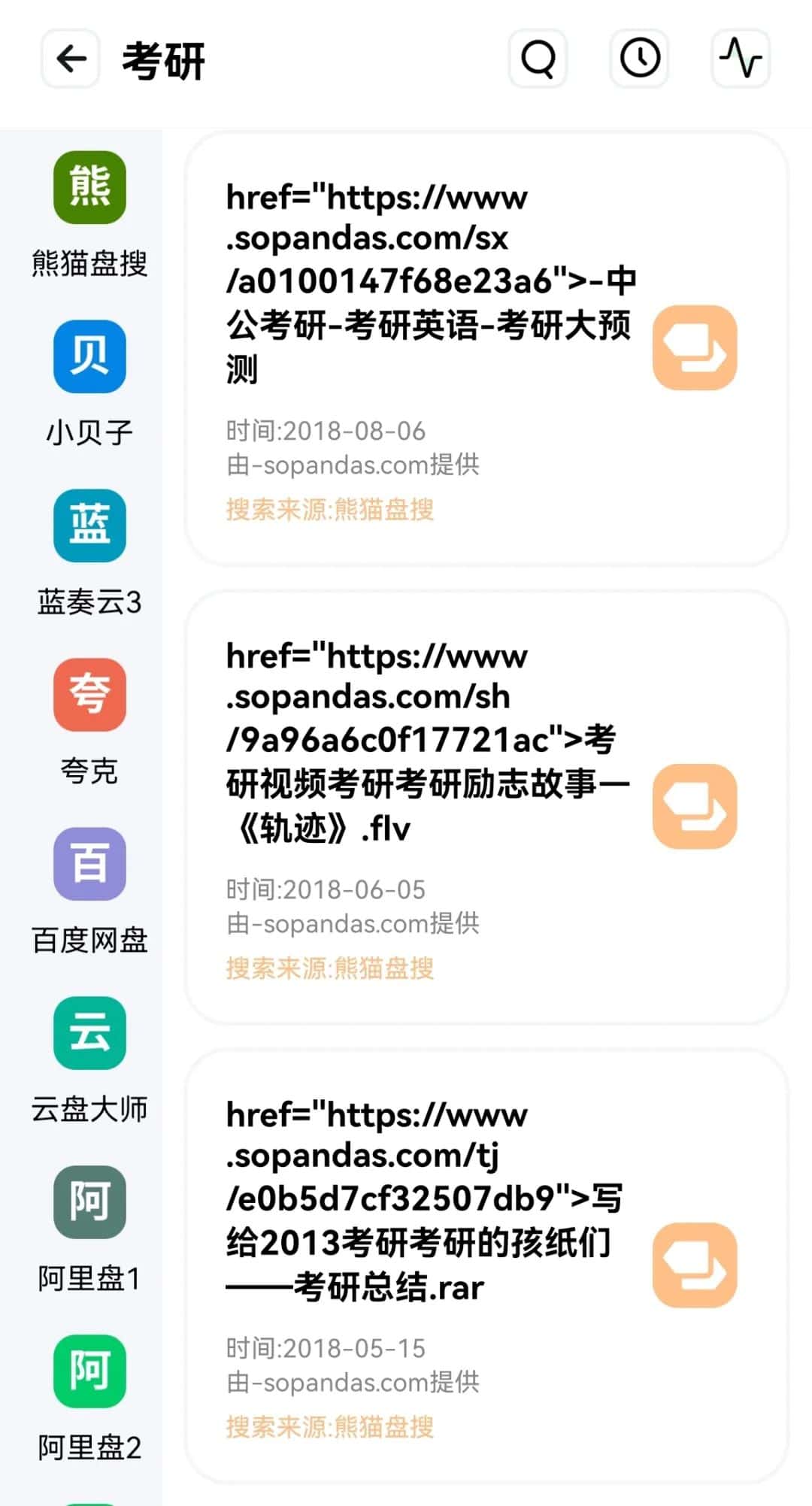The height and width of the screenshot is (1506, 812).
Task: Open the search icon in the top bar
Action: pos(537,59)
